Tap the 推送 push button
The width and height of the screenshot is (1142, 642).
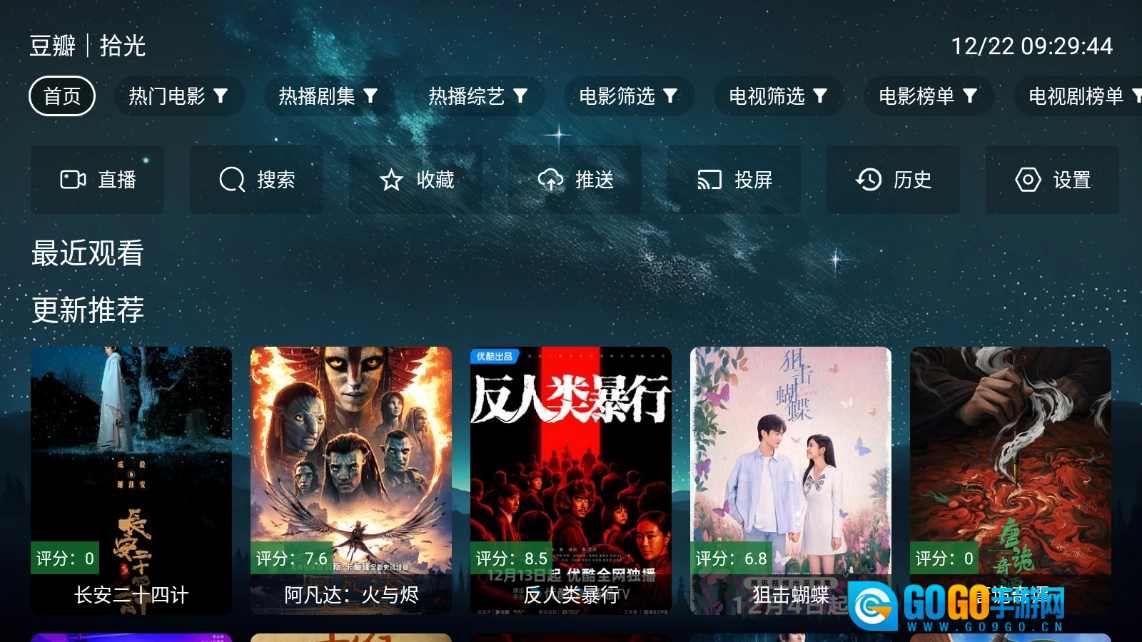pyautogui.click(x=574, y=180)
